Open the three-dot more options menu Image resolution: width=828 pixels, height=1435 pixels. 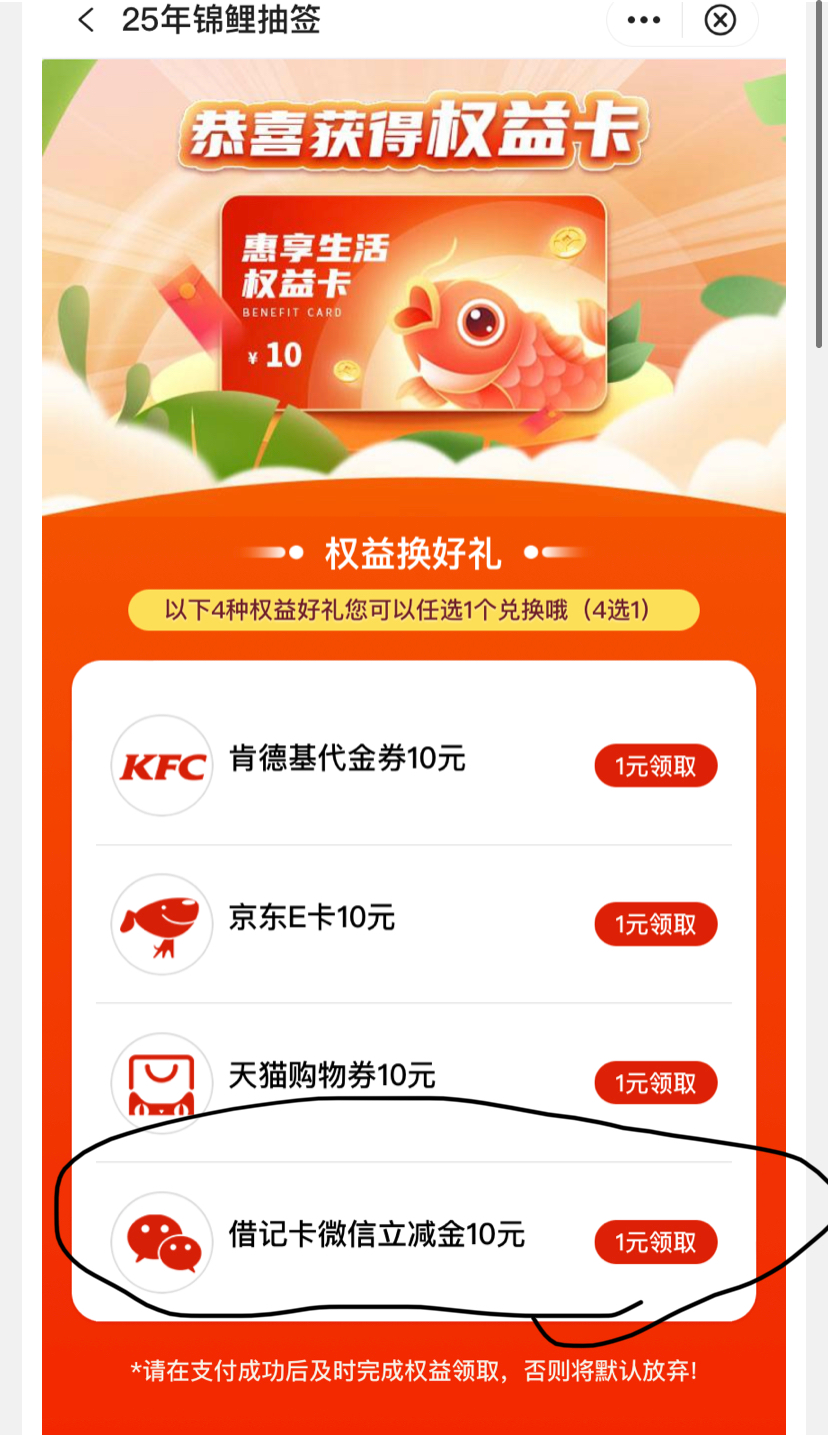[643, 20]
